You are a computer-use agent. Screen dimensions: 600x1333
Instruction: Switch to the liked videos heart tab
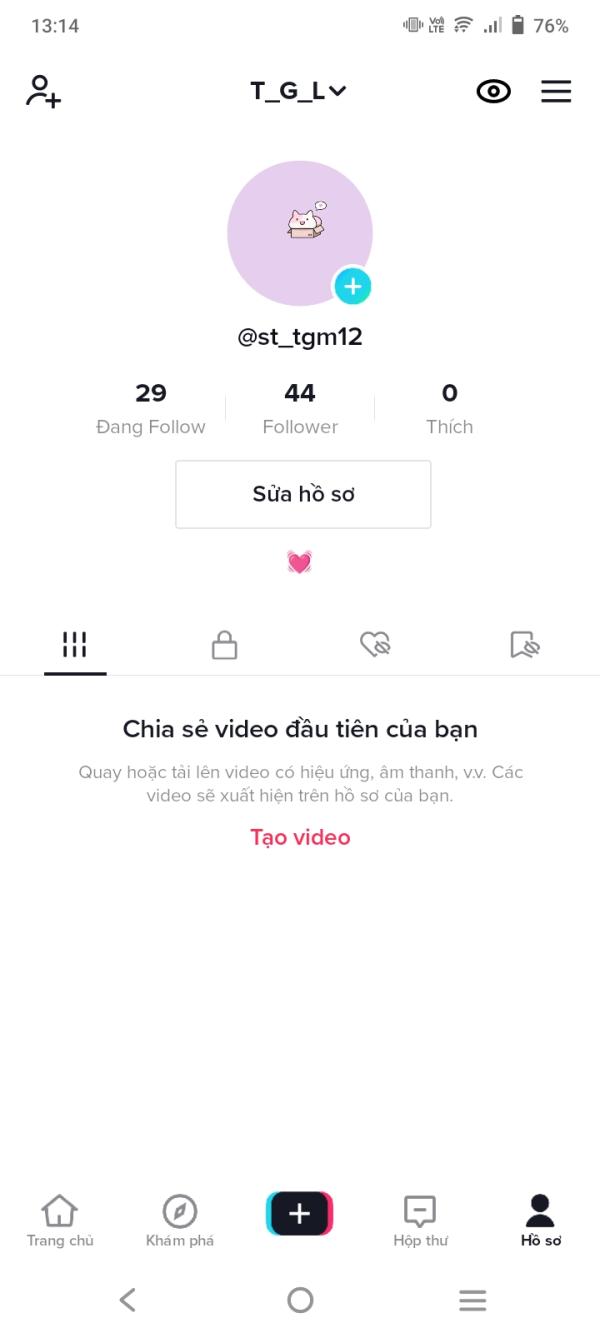coord(375,646)
